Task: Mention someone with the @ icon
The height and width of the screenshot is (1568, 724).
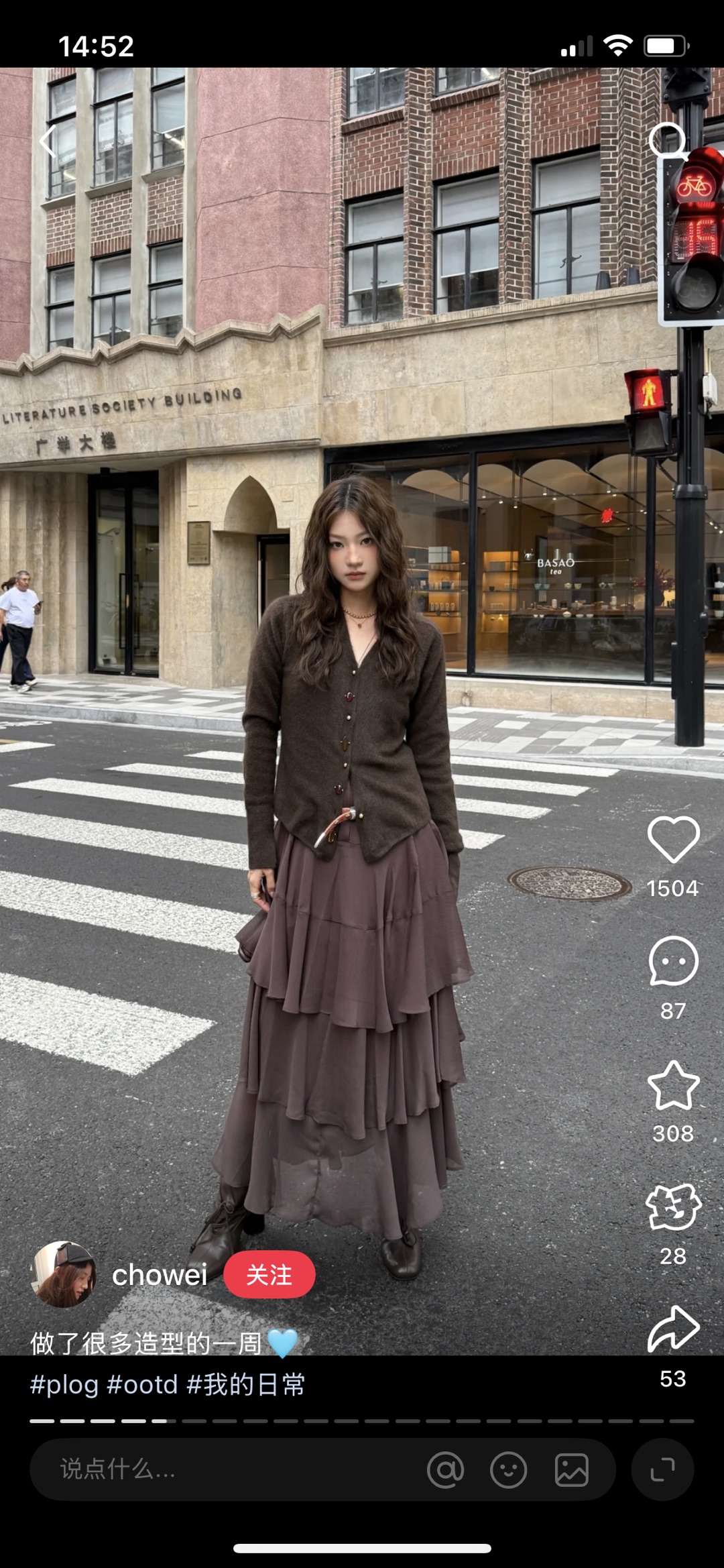Action: [x=445, y=1470]
